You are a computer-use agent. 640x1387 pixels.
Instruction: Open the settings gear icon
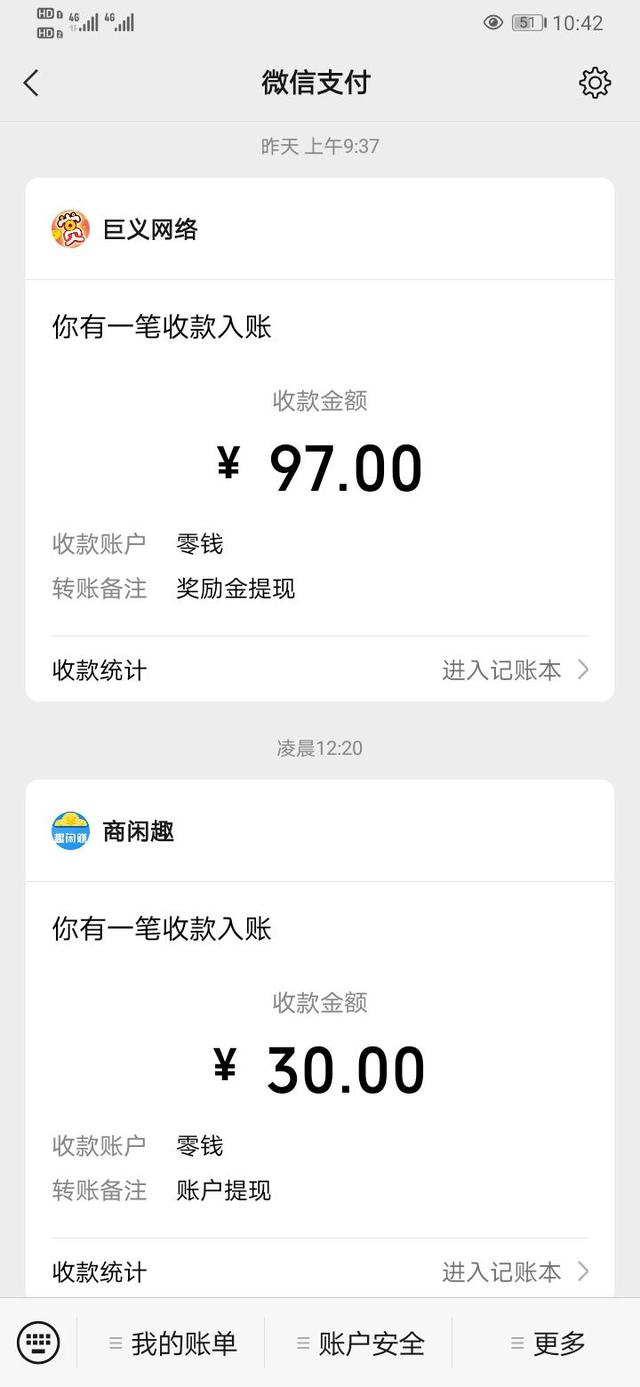[595, 83]
